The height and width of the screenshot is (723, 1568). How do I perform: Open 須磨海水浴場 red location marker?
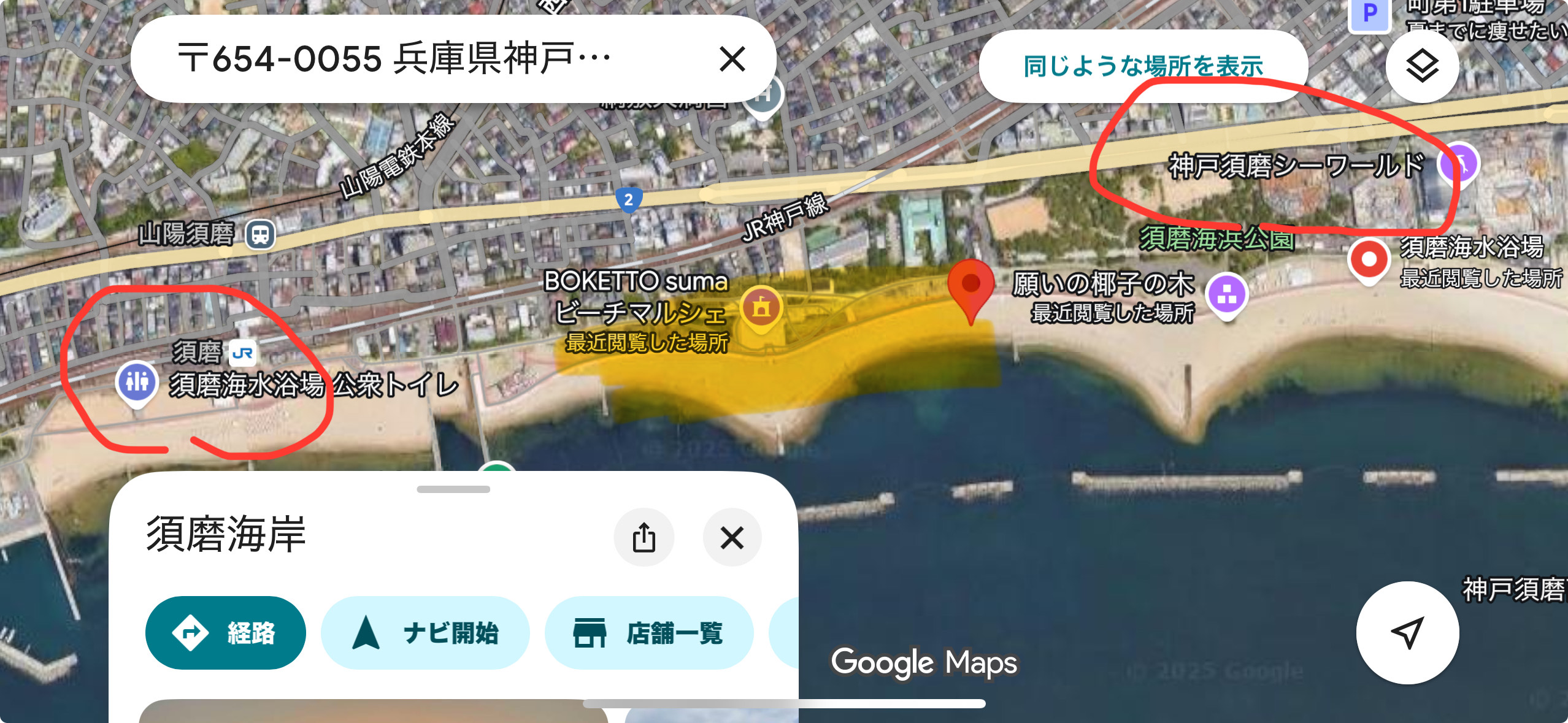(x=1369, y=260)
